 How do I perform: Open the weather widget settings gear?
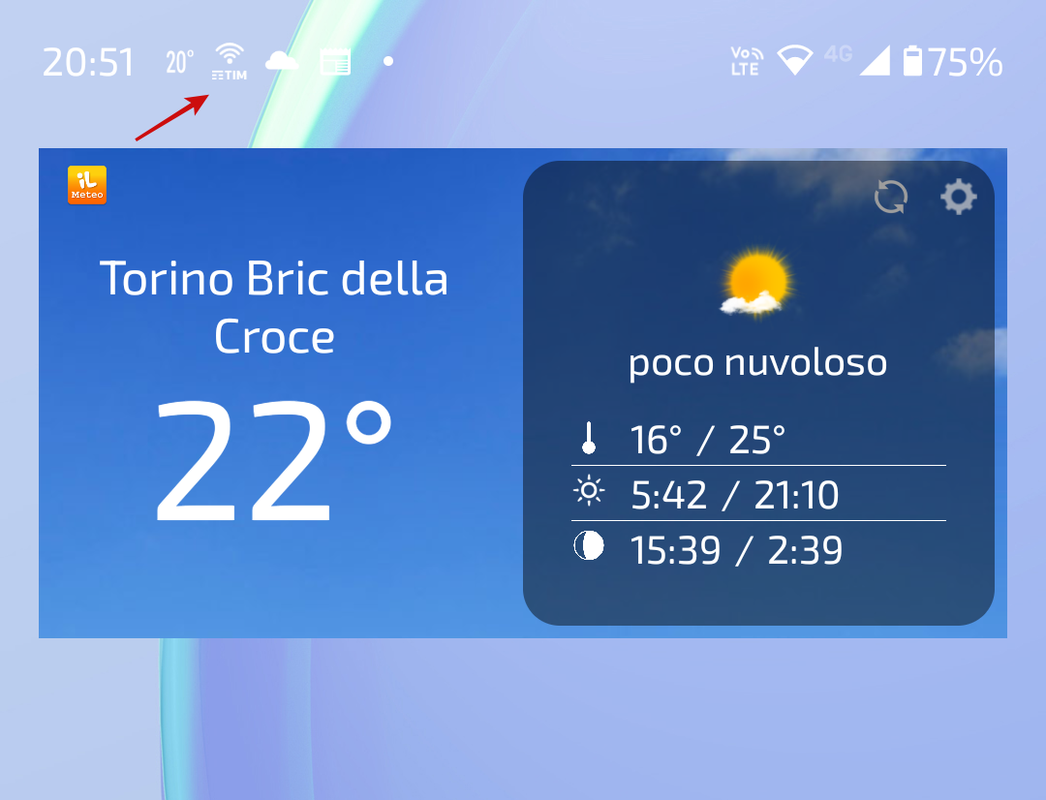(x=958, y=197)
